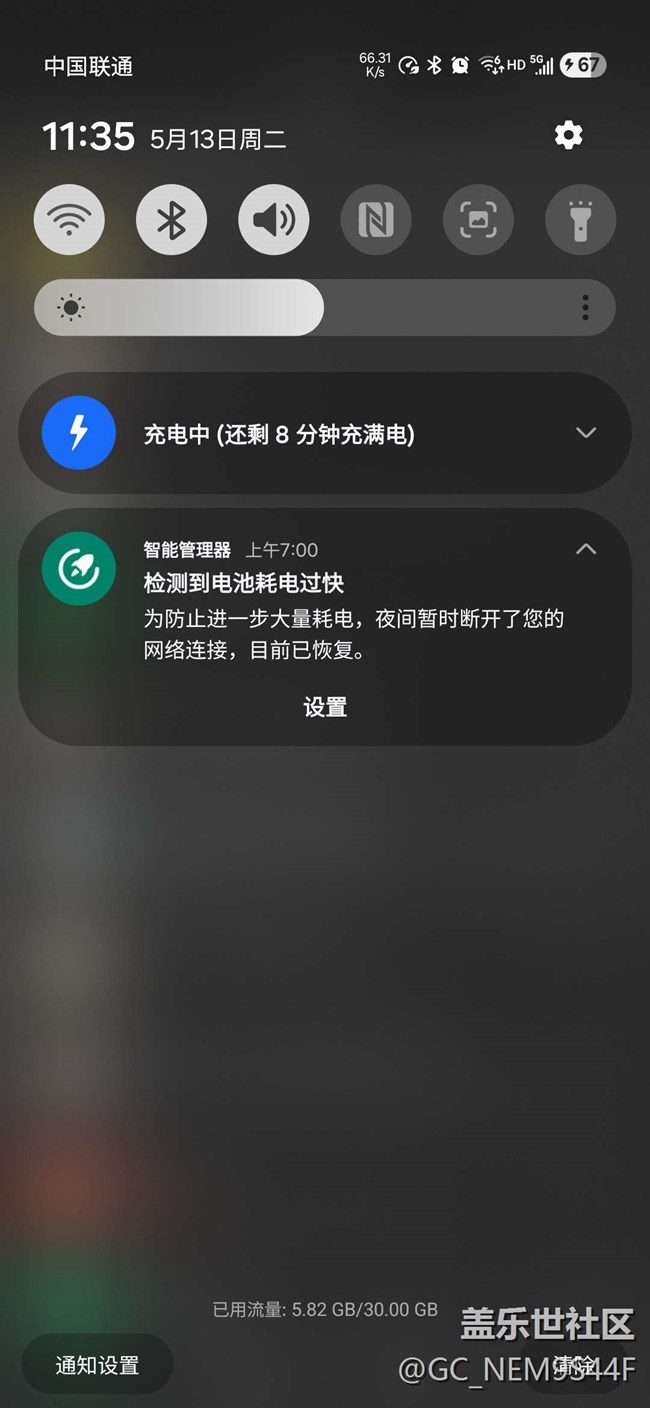The height and width of the screenshot is (1408, 650).
Task: Toggle the sound mode tile
Action: point(274,220)
